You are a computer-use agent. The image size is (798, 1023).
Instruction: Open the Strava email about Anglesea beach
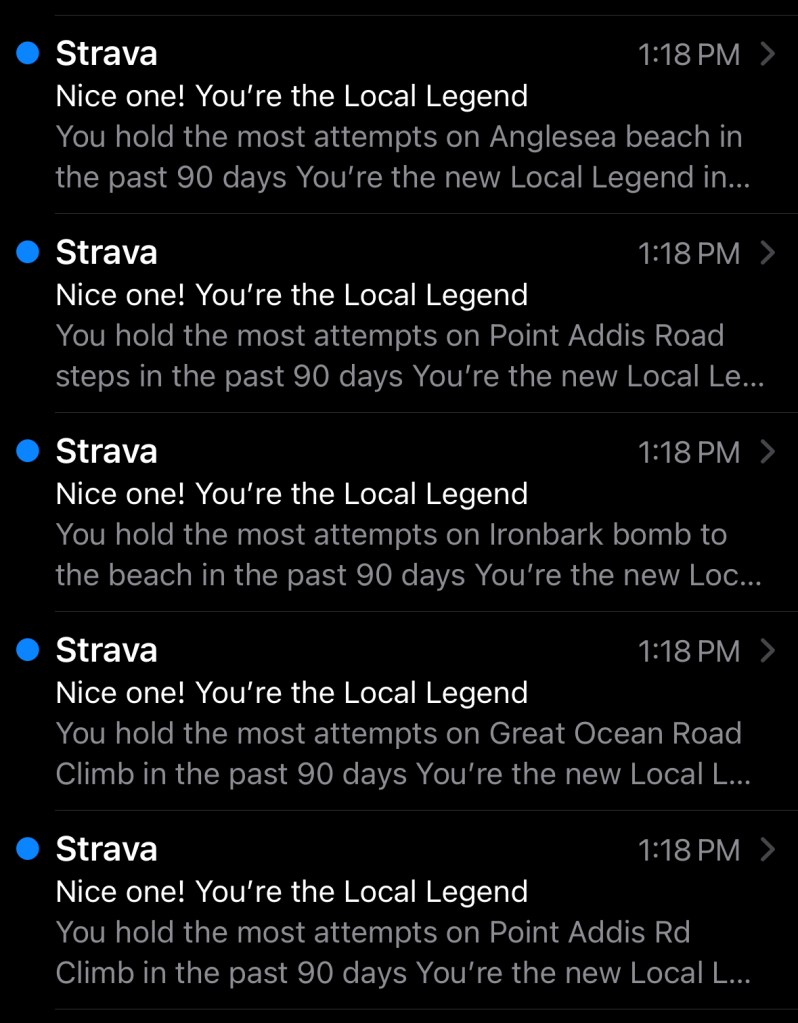pyautogui.click(x=398, y=116)
